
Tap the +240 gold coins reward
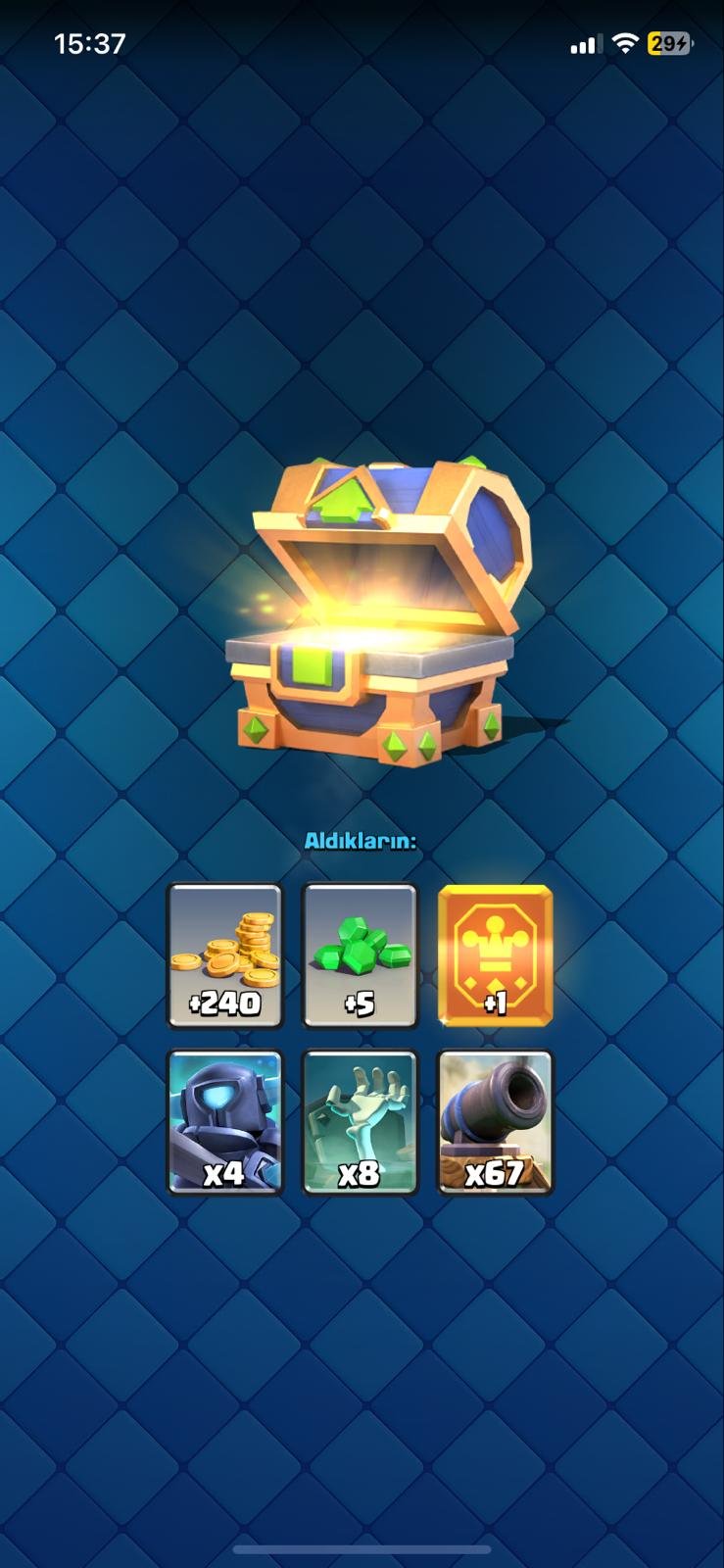click(x=225, y=955)
